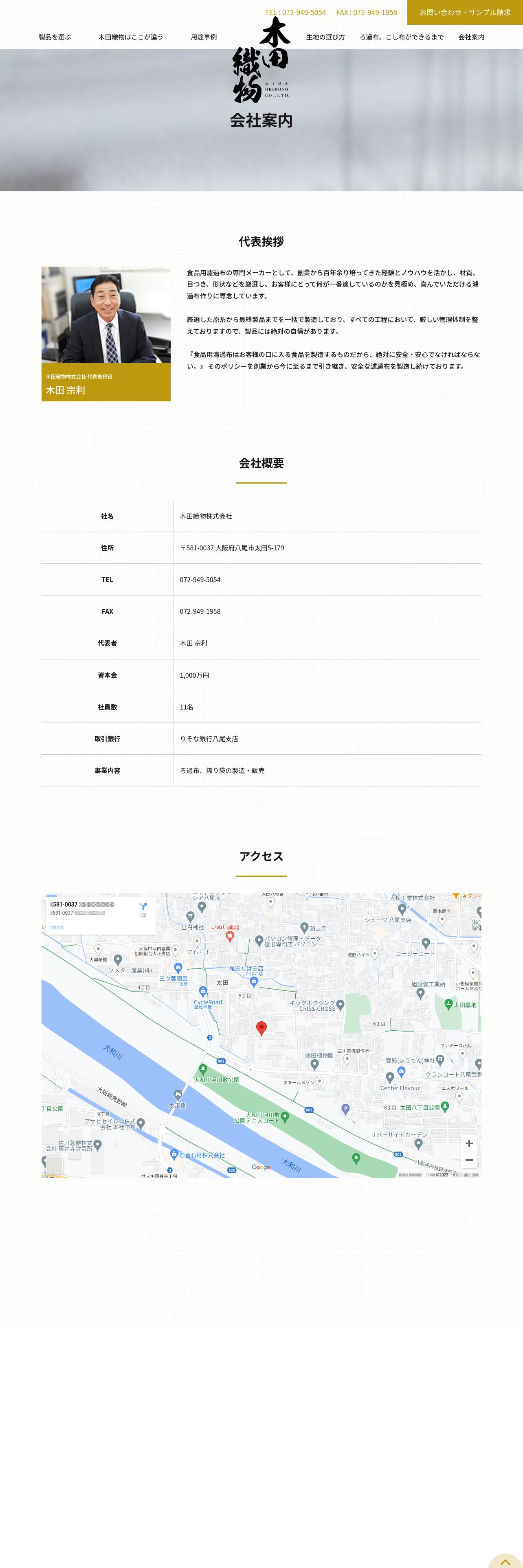Select 会社案内 in the top menu
This screenshot has width=523, height=1568.
(471, 37)
